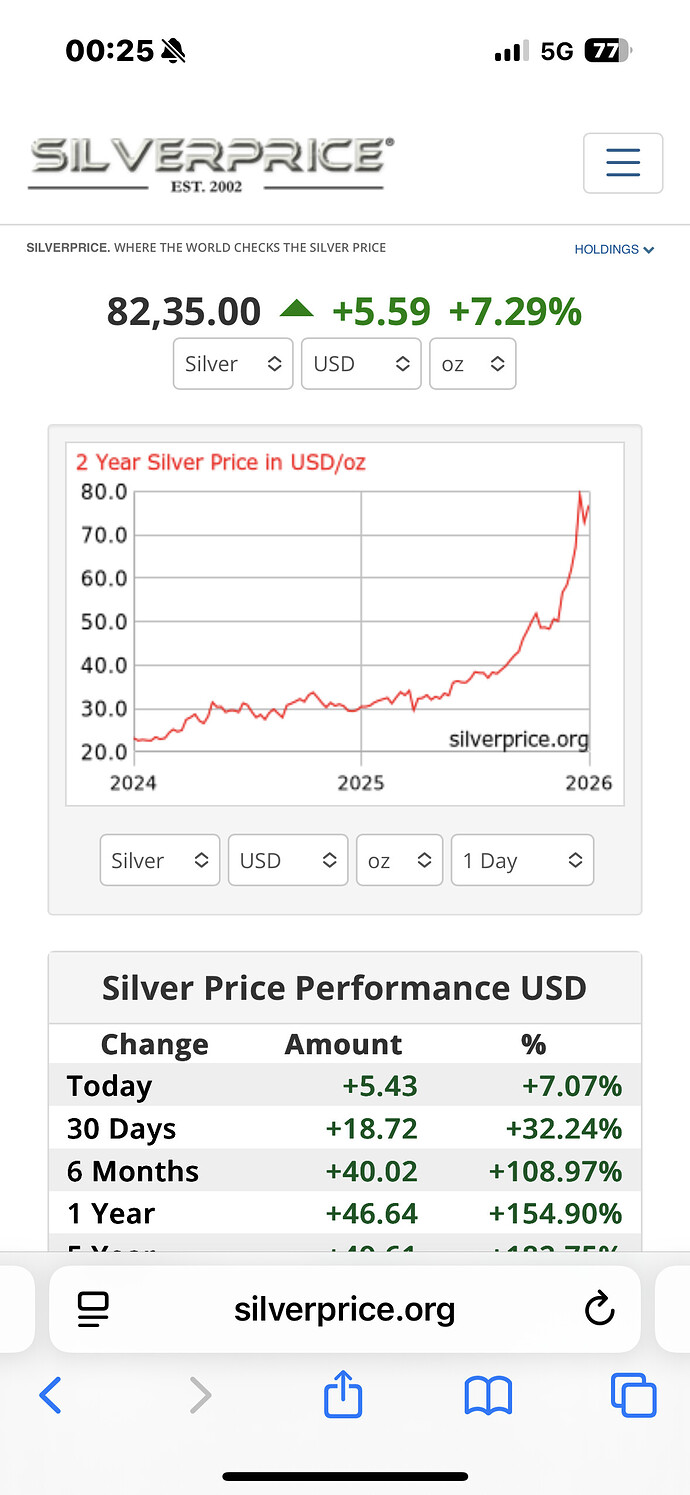The width and height of the screenshot is (690, 1495).
Task: Tap the silverprice.org address bar
Action: point(344,1309)
